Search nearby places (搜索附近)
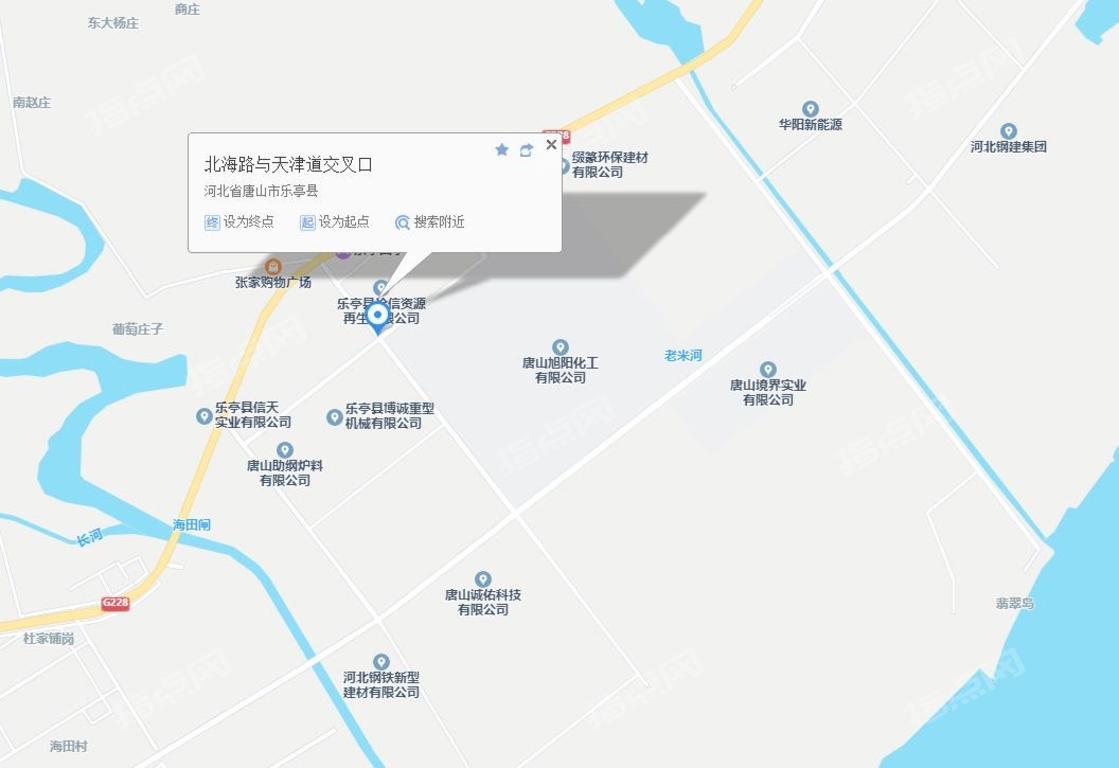 [x=430, y=222]
